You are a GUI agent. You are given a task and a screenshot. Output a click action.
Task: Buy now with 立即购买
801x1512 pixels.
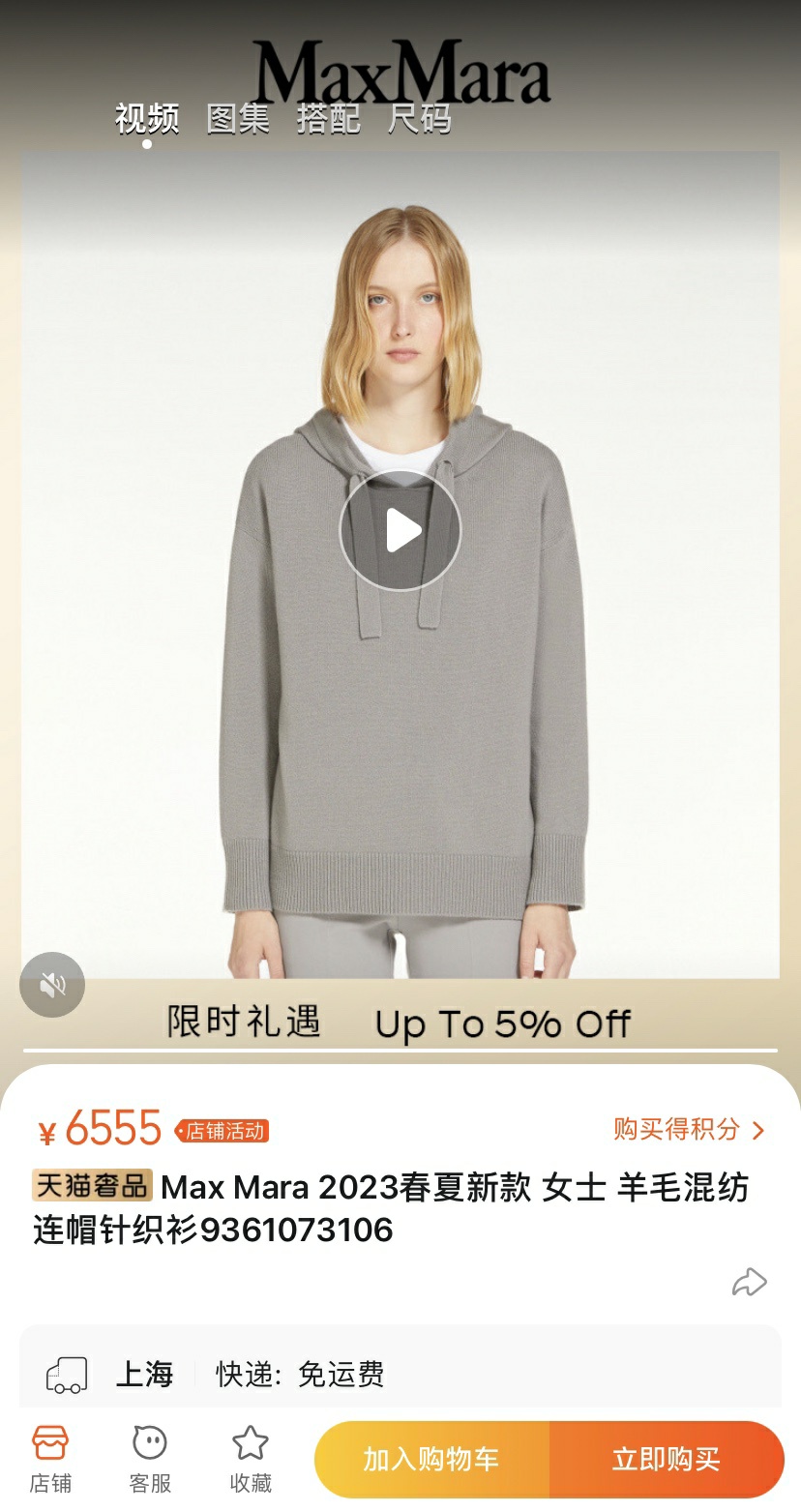pos(667,1459)
